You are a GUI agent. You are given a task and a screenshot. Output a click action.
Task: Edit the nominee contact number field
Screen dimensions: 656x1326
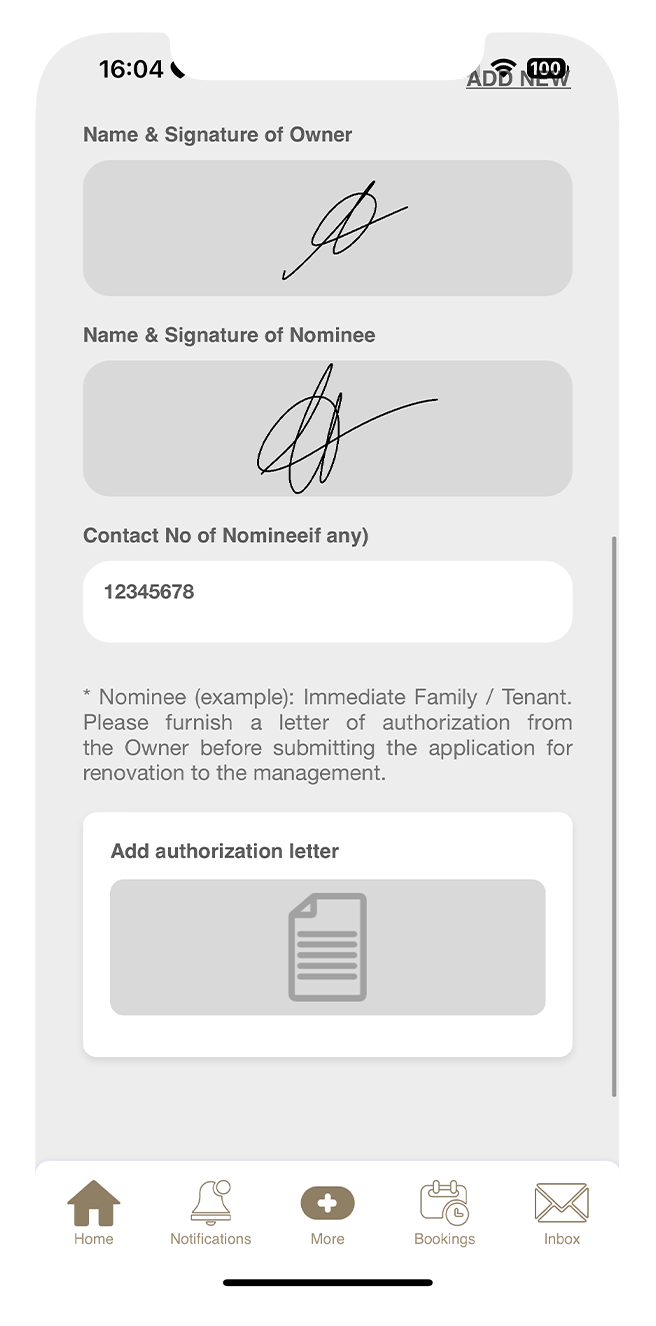[x=327, y=601]
